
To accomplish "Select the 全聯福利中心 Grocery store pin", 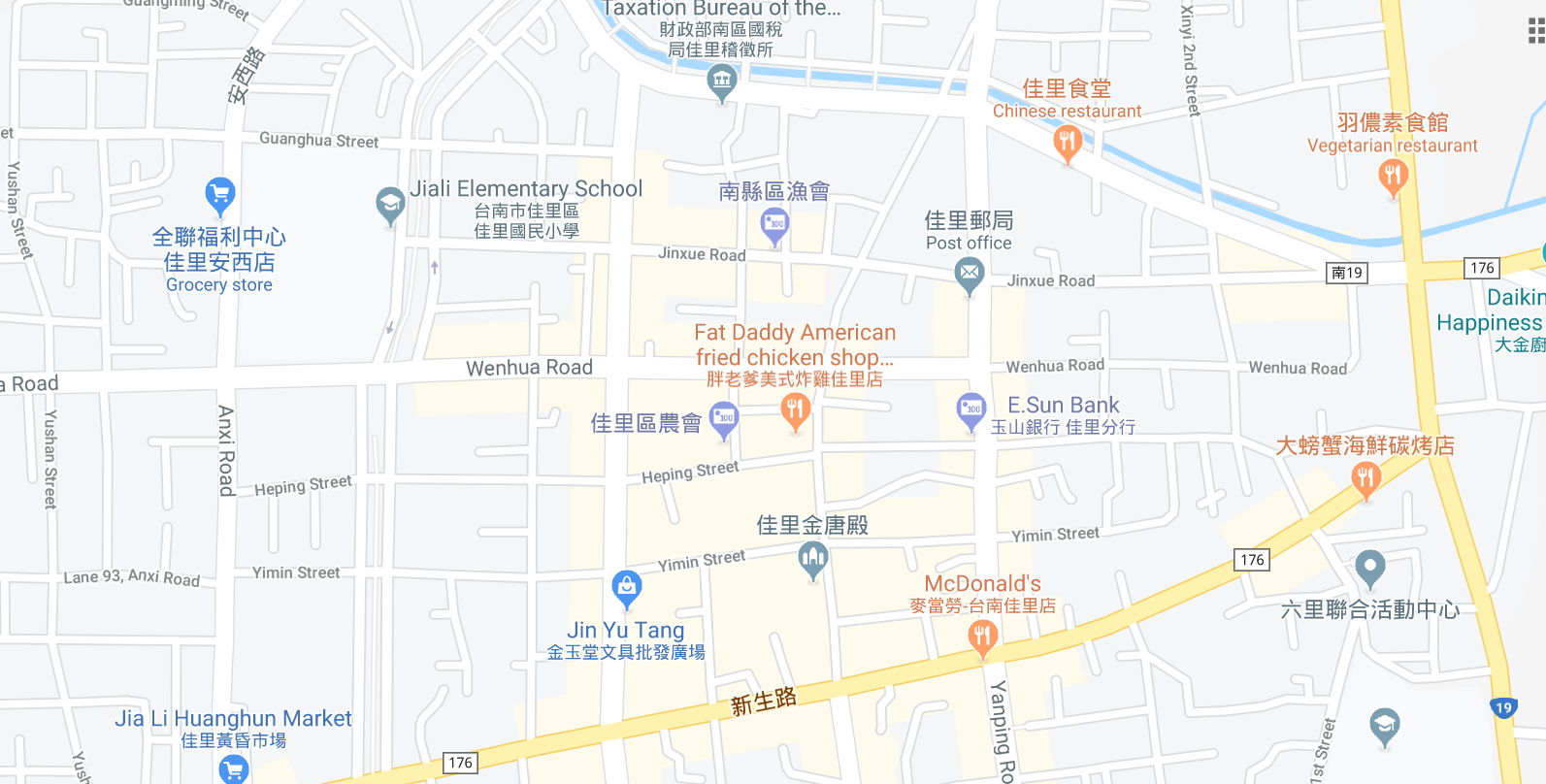I will pyautogui.click(x=220, y=195).
